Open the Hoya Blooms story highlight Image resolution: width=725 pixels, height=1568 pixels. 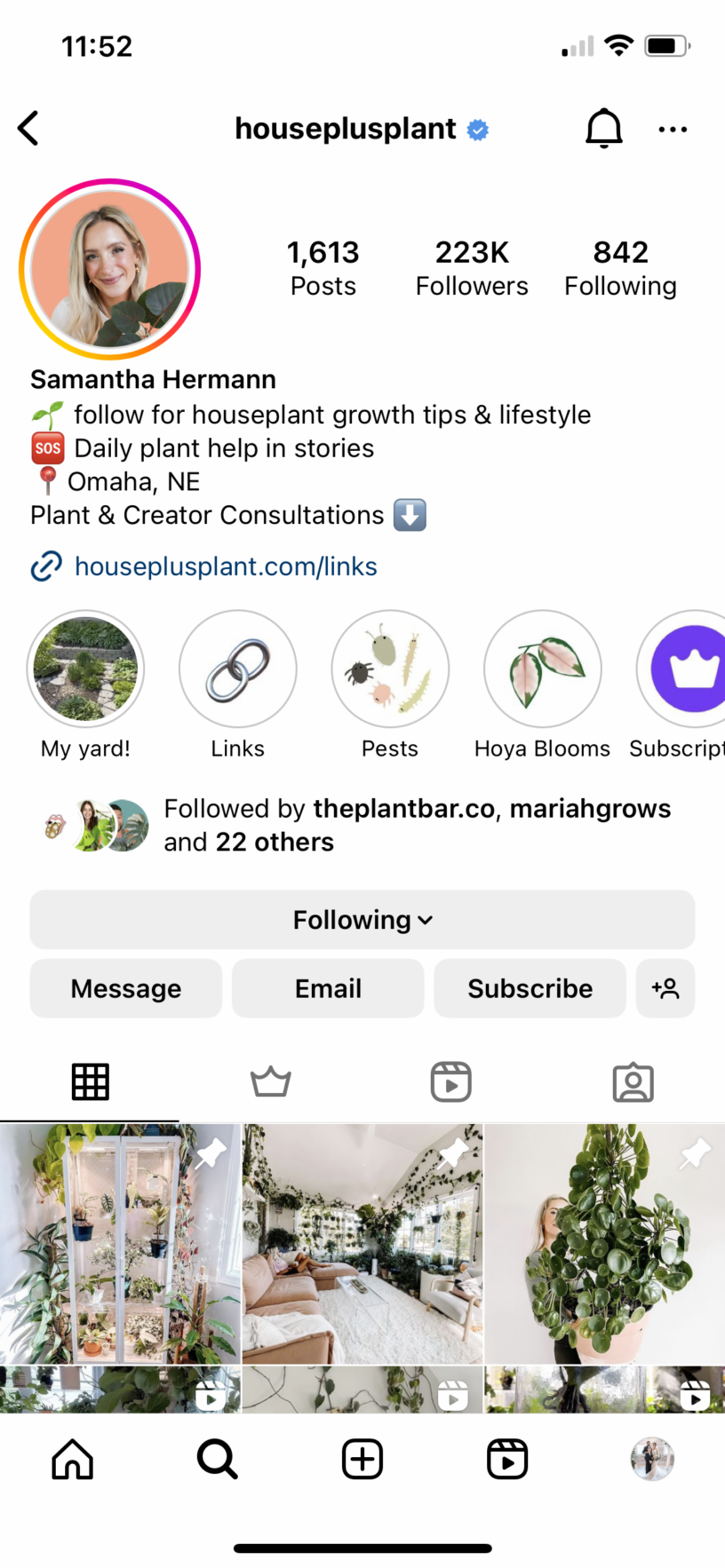coord(542,669)
